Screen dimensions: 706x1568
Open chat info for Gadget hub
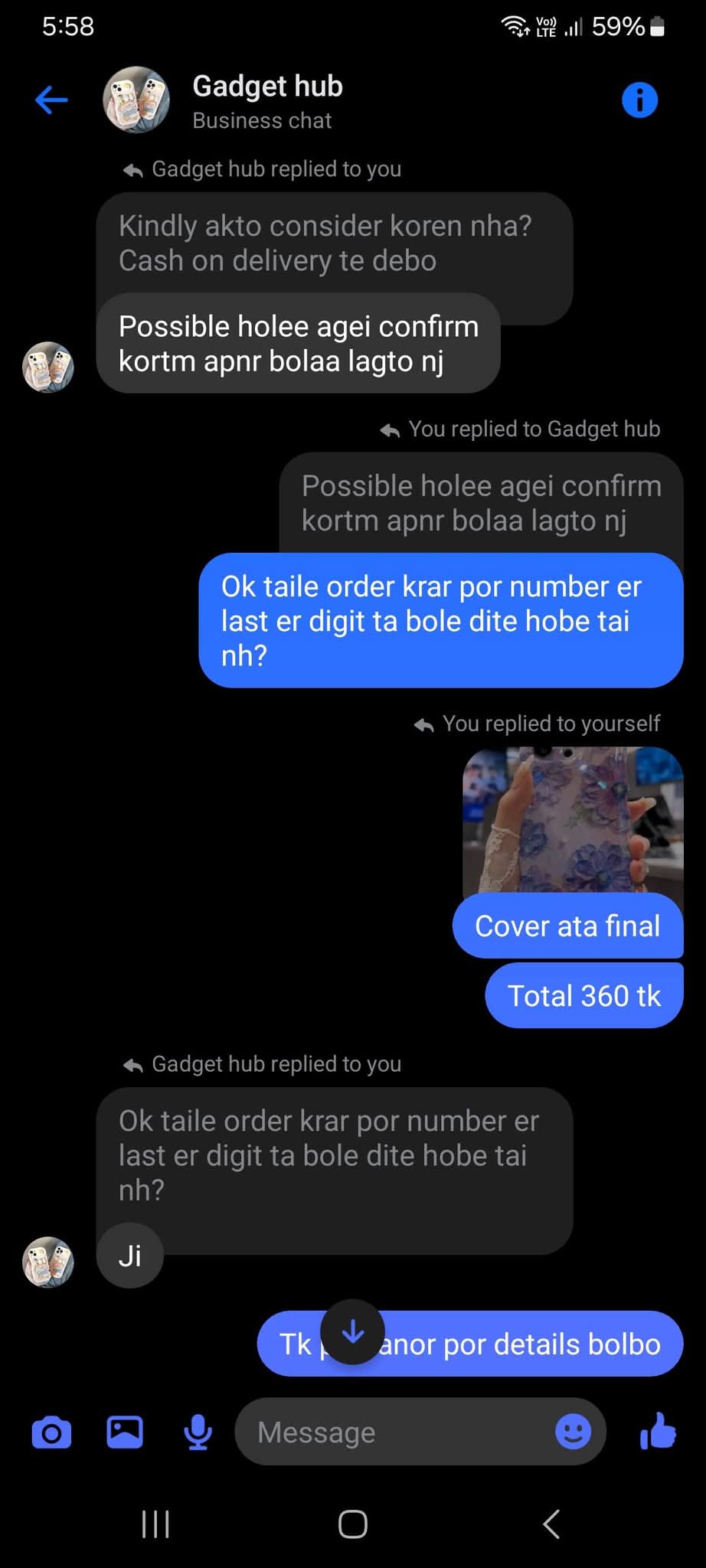click(x=639, y=100)
